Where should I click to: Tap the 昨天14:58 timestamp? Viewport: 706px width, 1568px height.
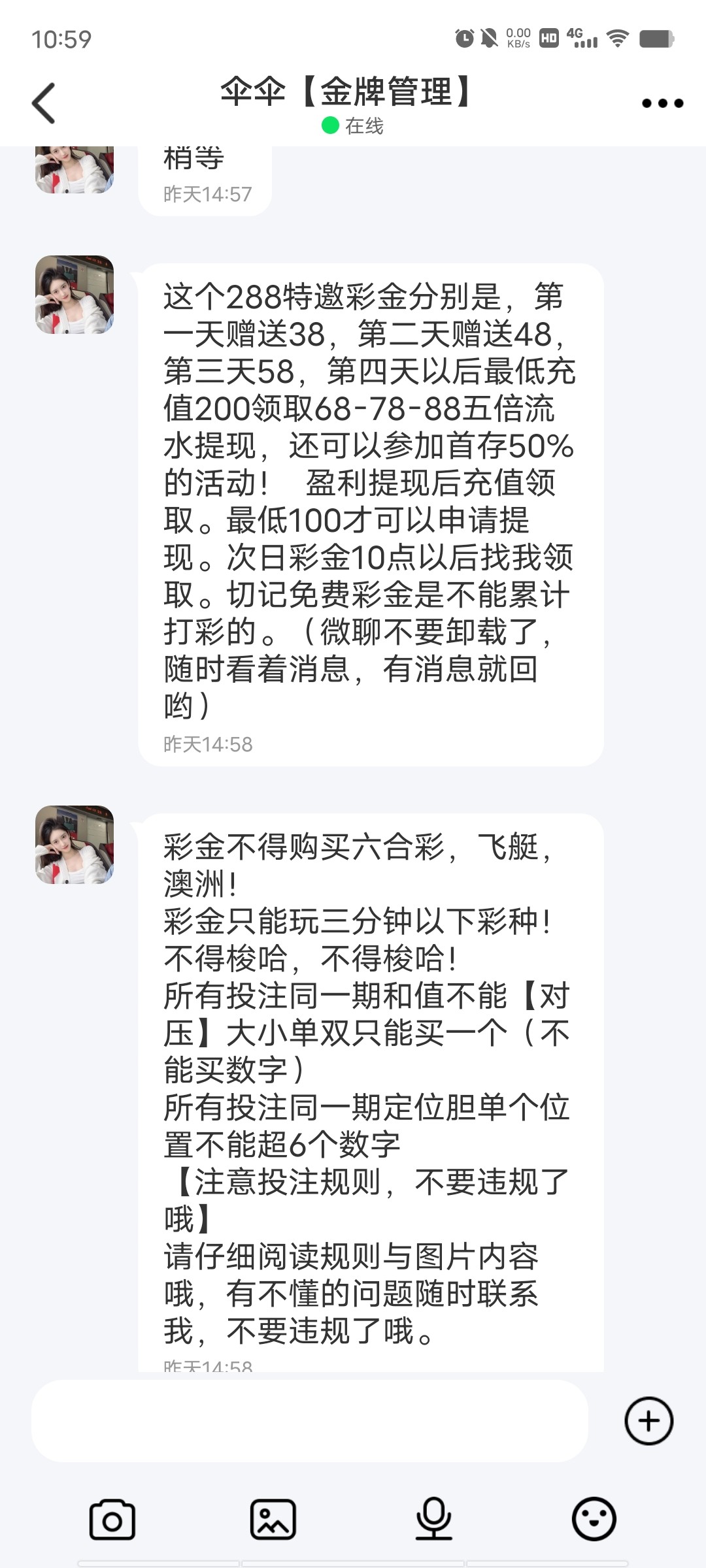[208, 743]
